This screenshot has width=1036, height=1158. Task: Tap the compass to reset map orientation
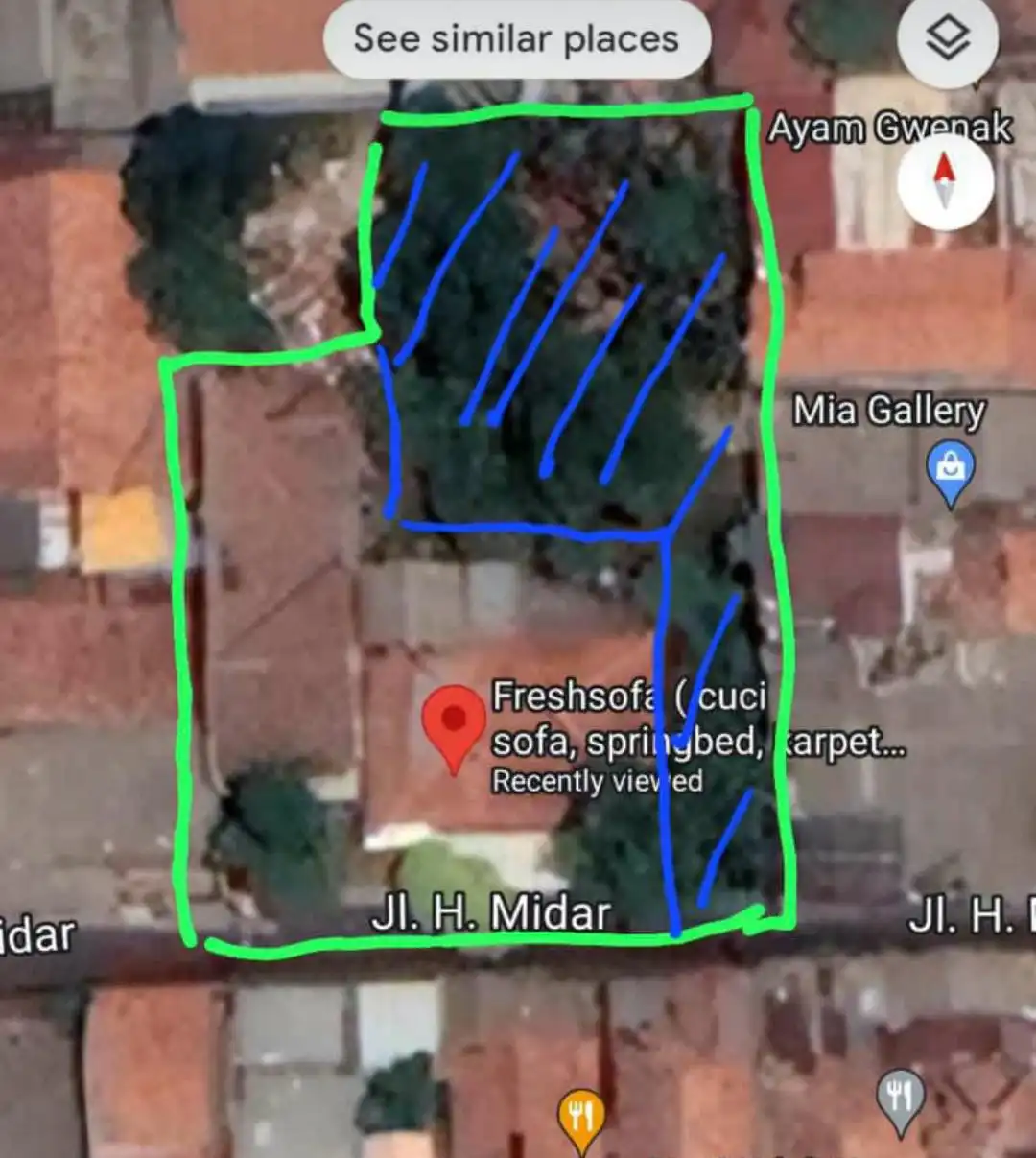[945, 181]
